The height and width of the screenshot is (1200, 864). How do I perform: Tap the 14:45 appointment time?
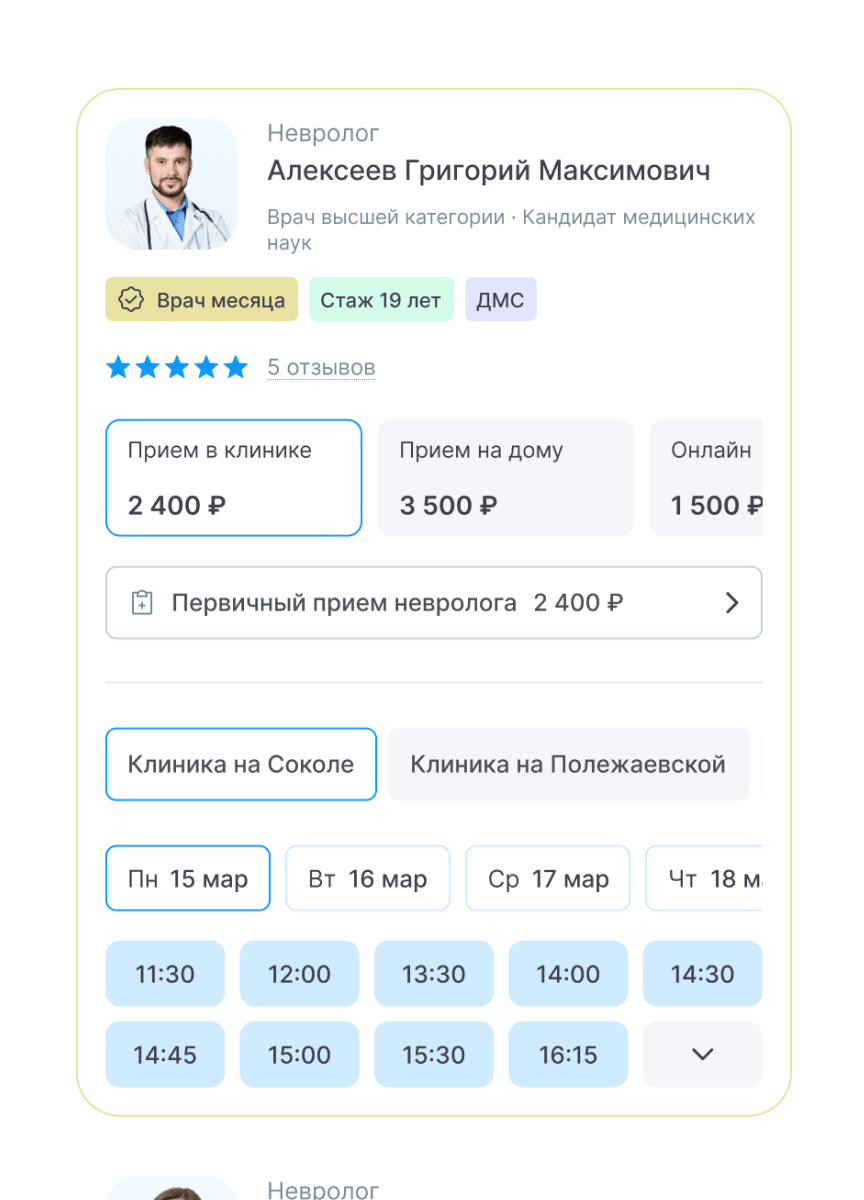pyautogui.click(x=165, y=1055)
